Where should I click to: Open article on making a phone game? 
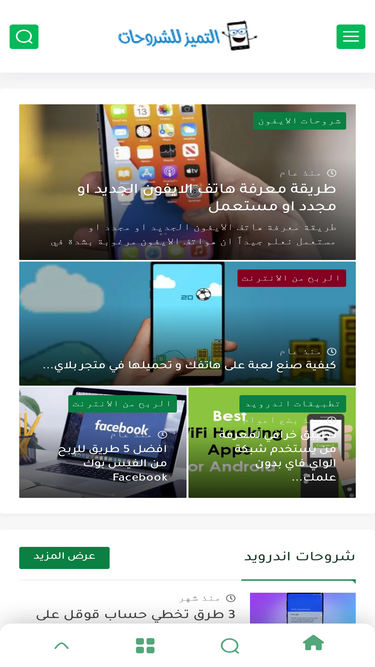tap(190, 365)
